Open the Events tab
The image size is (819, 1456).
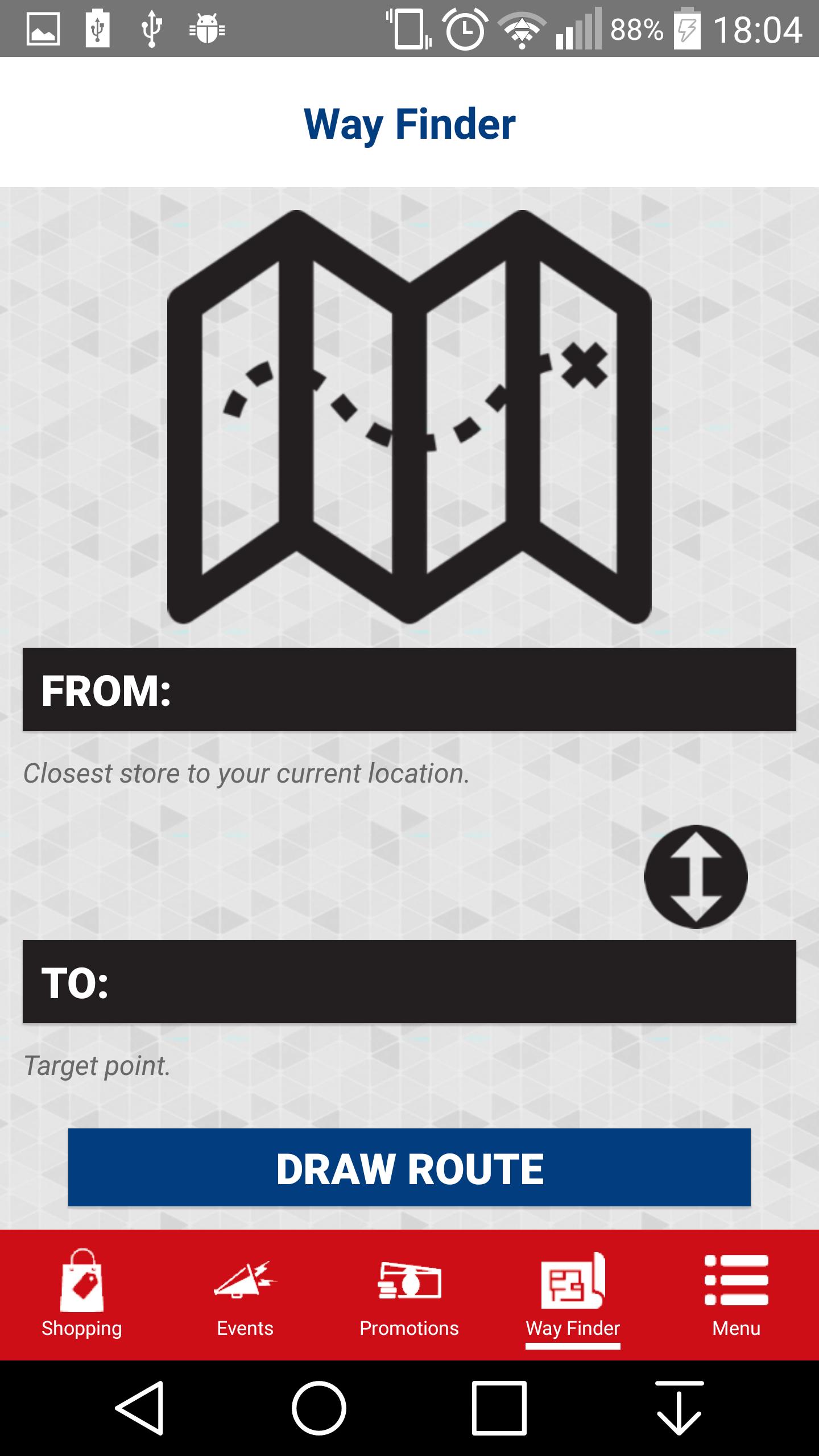pos(245,1294)
